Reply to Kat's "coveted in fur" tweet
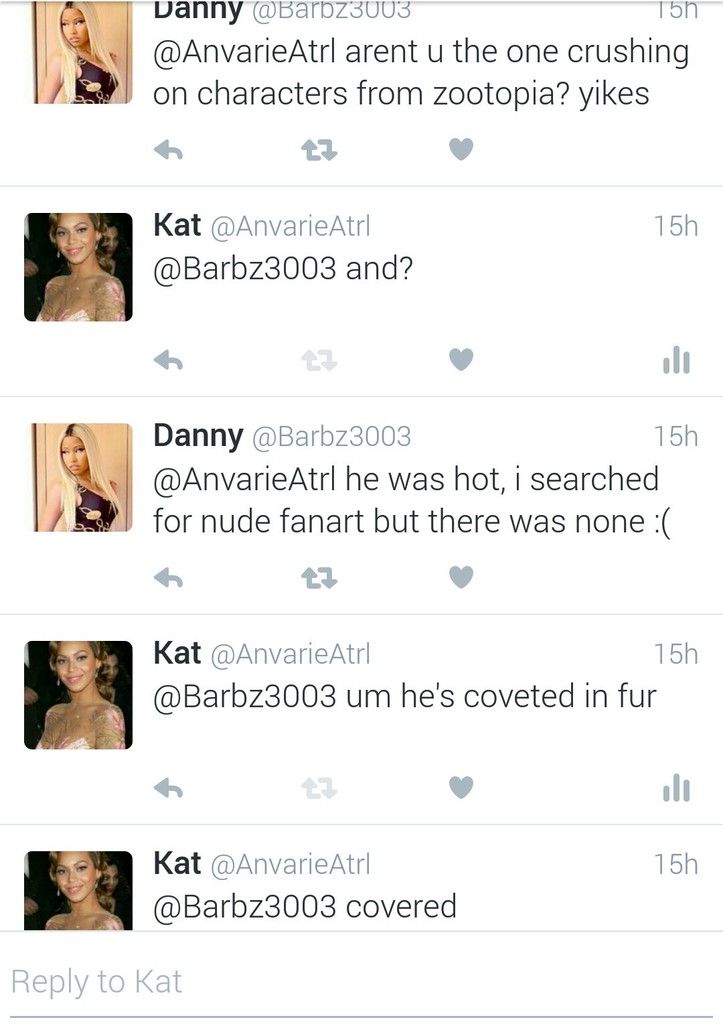 pyautogui.click(x=168, y=788)
